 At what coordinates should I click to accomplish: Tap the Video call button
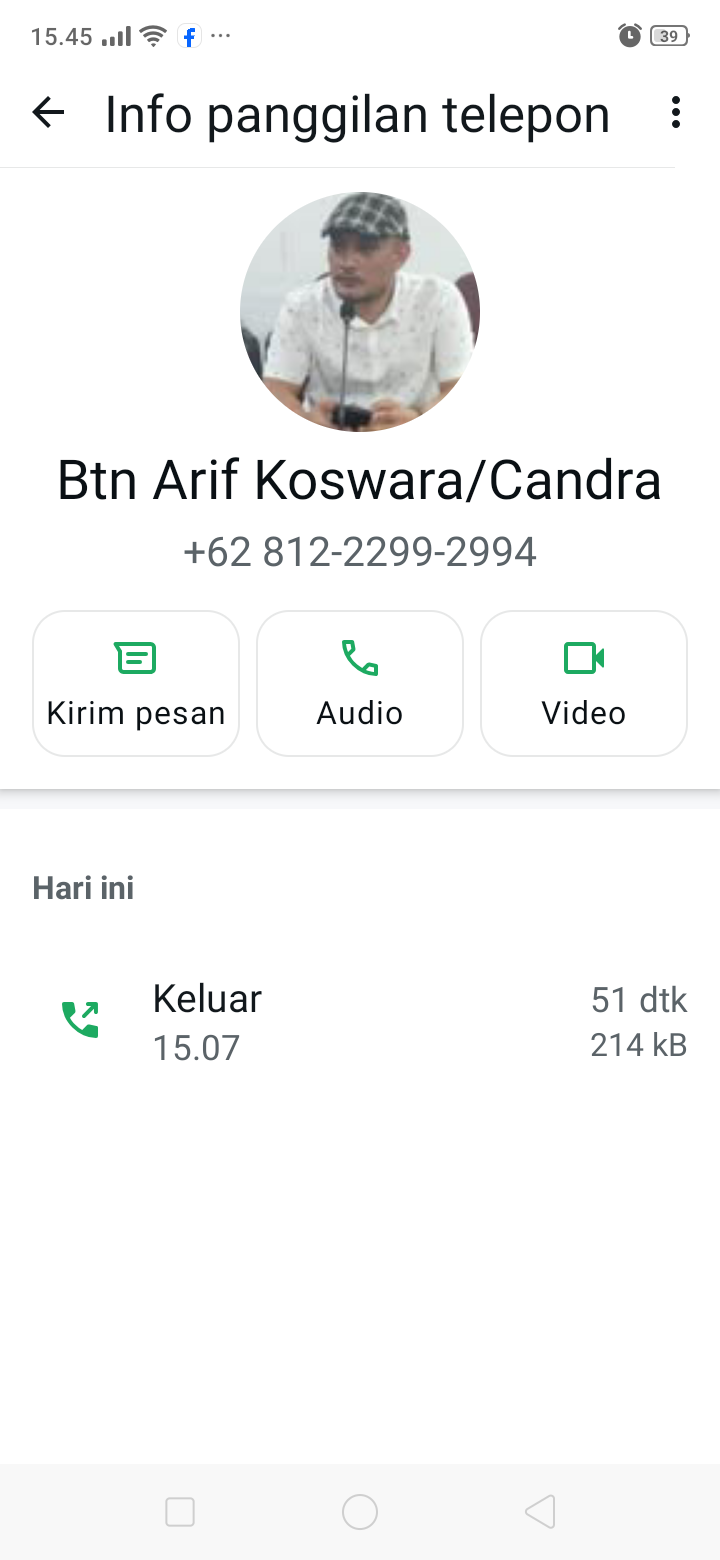click(x=583, y=683)
